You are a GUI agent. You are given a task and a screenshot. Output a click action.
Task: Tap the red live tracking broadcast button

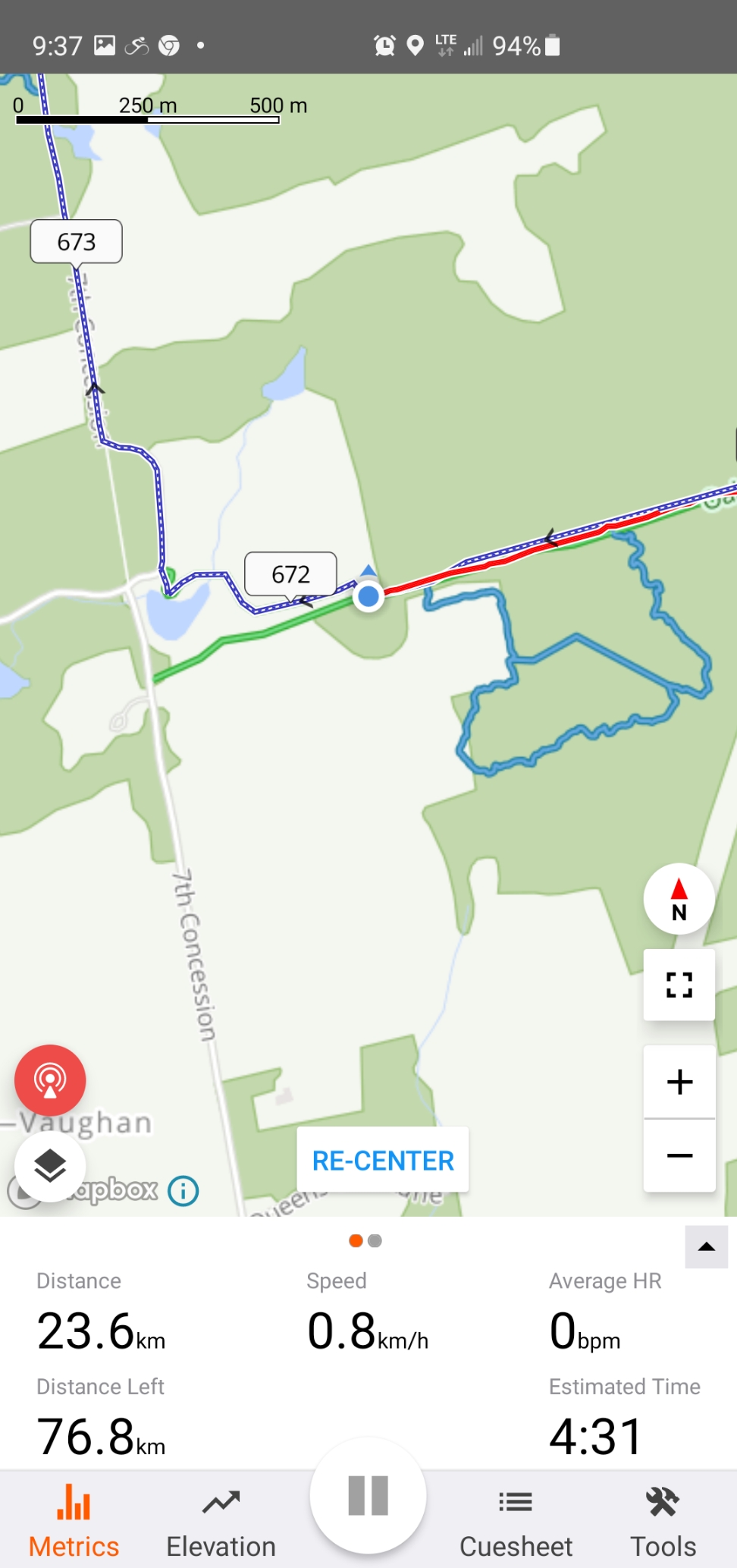[50, 1080]
